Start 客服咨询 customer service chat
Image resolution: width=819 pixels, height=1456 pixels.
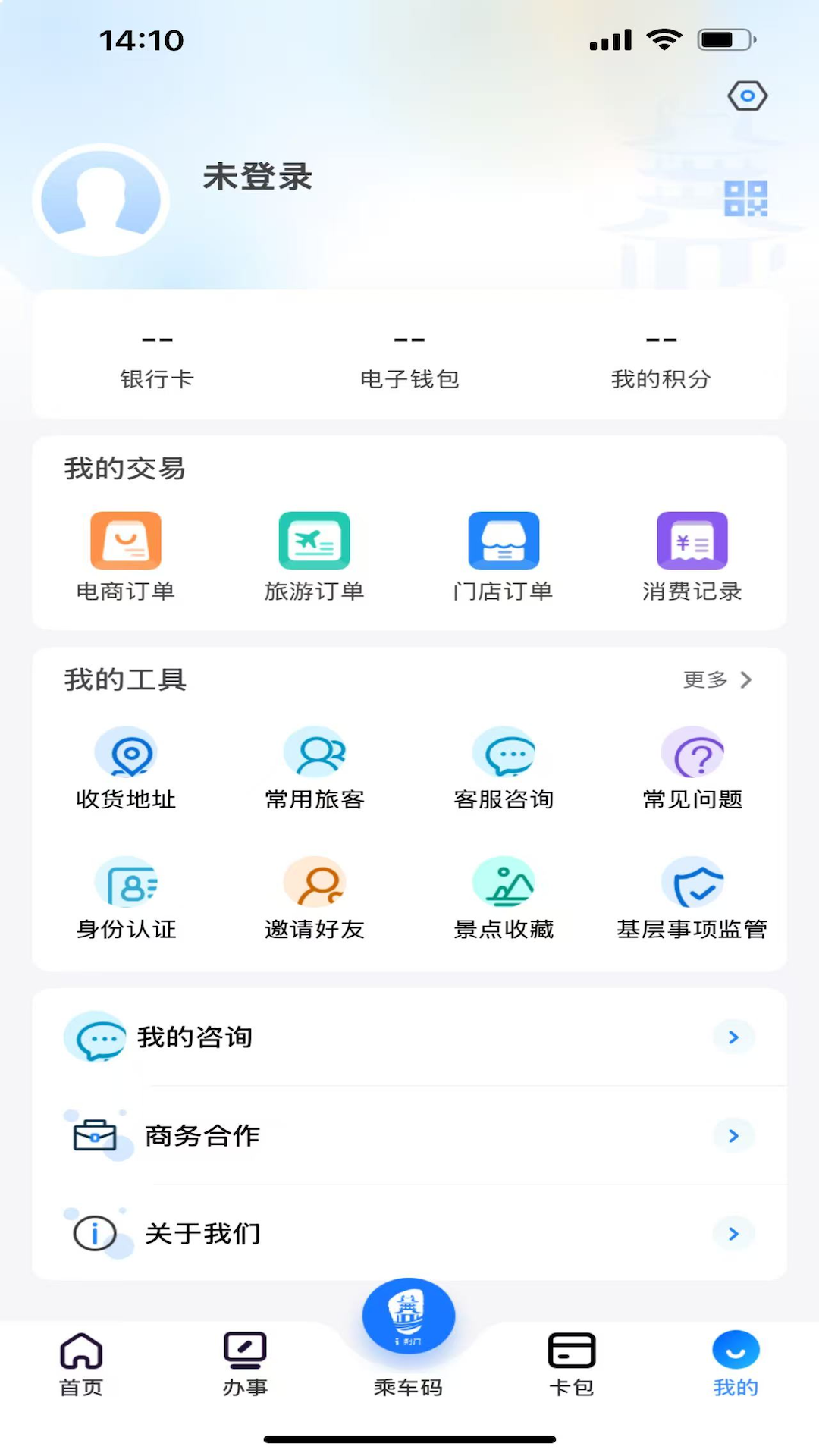pyautogui.click(x=503, y=766)
